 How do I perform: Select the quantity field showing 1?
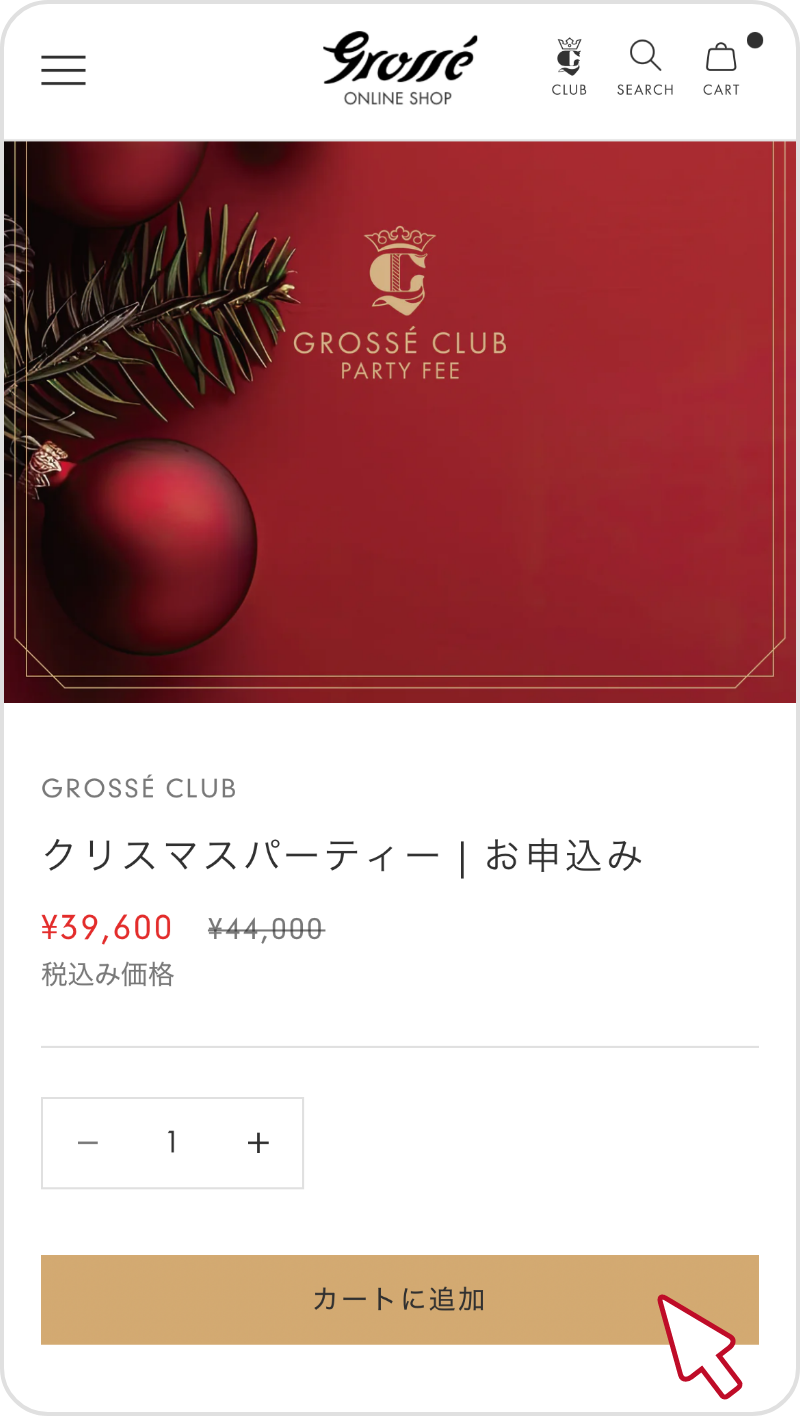(x=172, y=1143)
